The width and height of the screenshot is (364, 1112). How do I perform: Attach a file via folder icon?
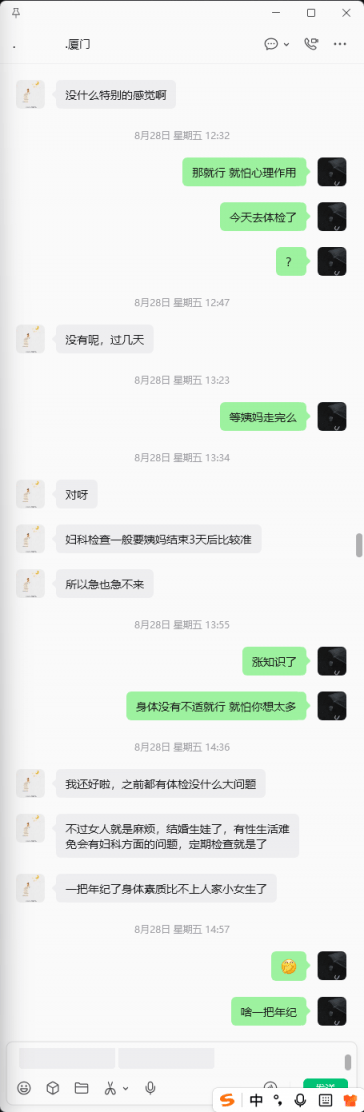point(81,1087)
